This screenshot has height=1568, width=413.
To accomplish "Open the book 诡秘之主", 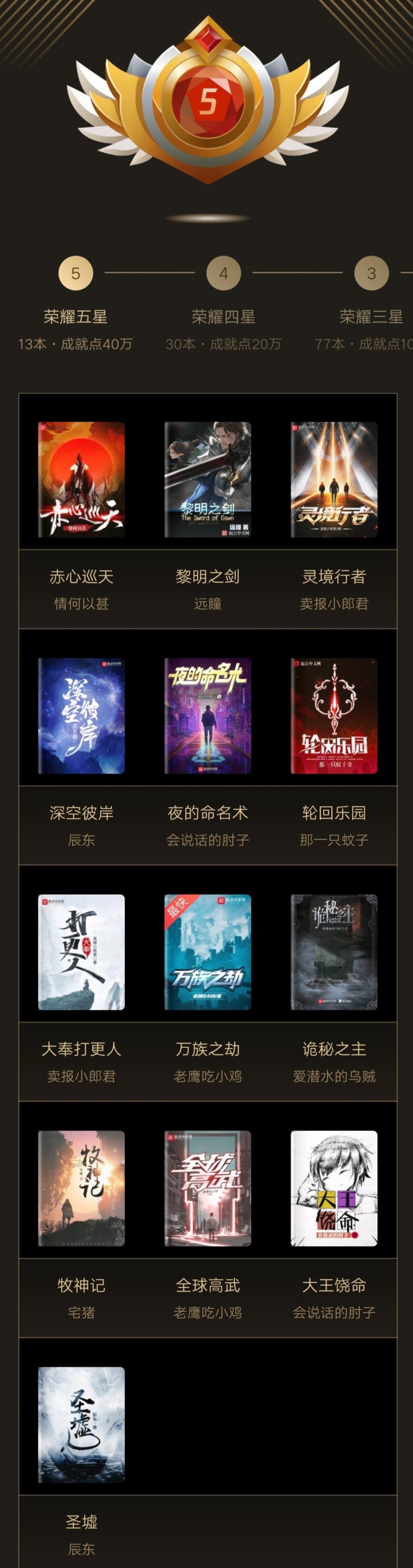I will point(334,951).
